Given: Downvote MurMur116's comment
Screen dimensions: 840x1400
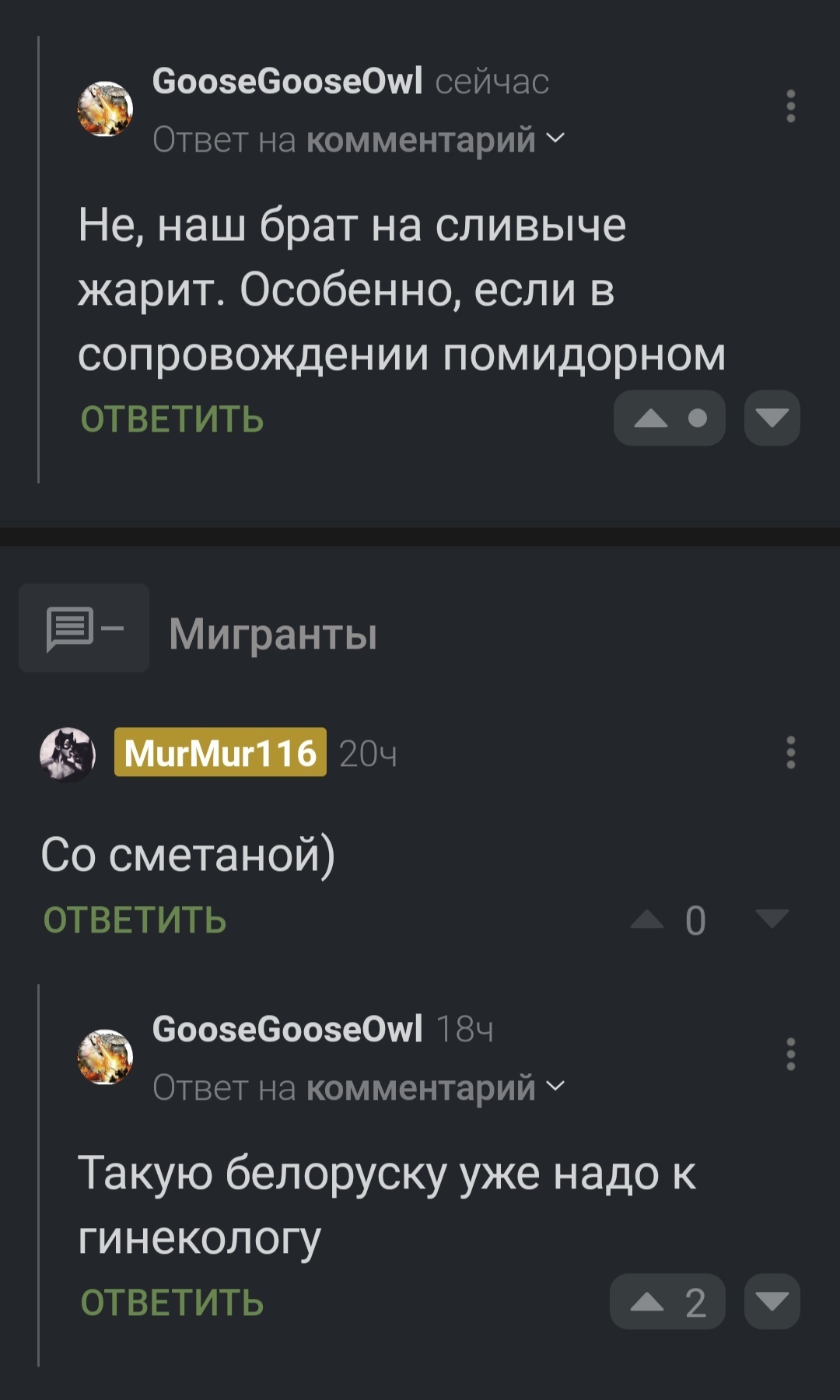Looking at the screenshot, I should point(772,919).
